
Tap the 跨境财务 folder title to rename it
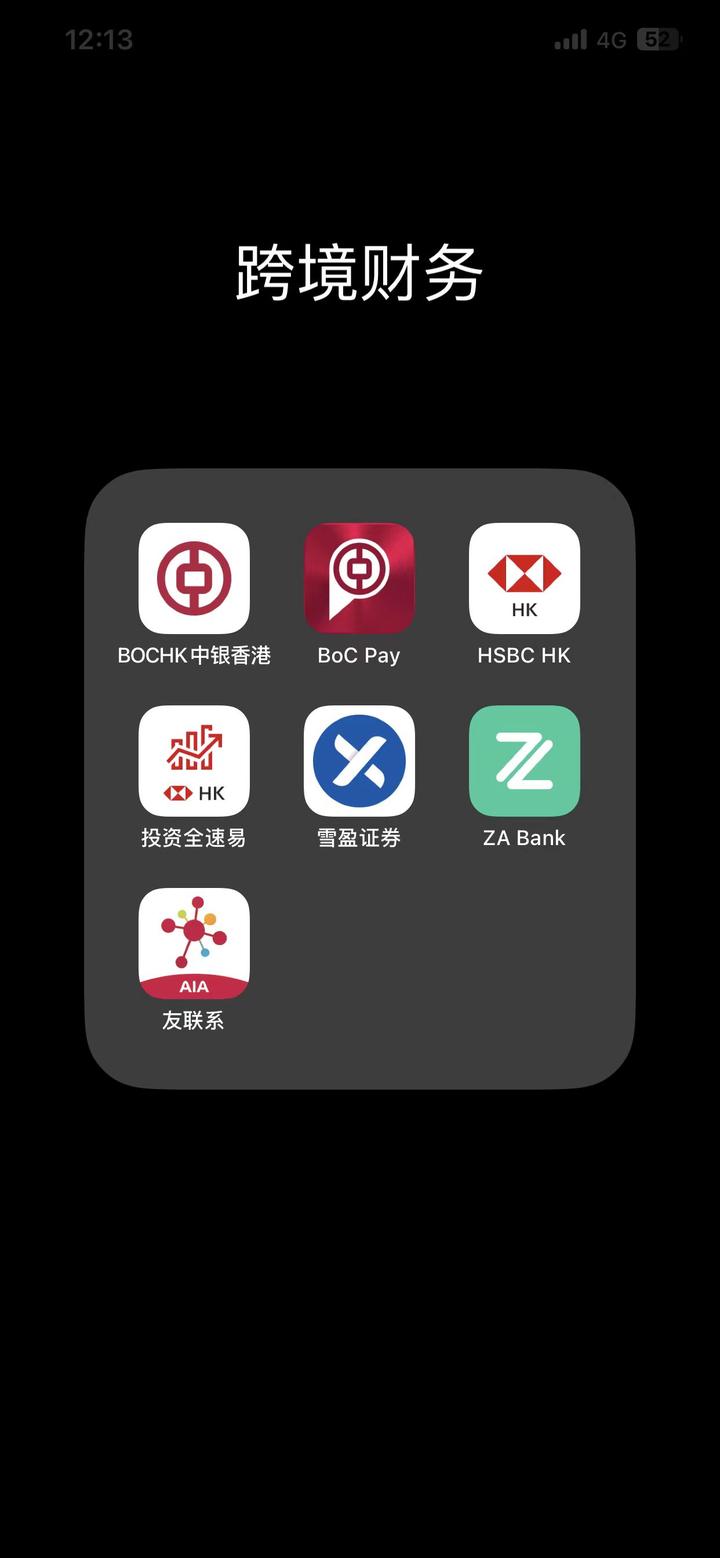point(359,269)
